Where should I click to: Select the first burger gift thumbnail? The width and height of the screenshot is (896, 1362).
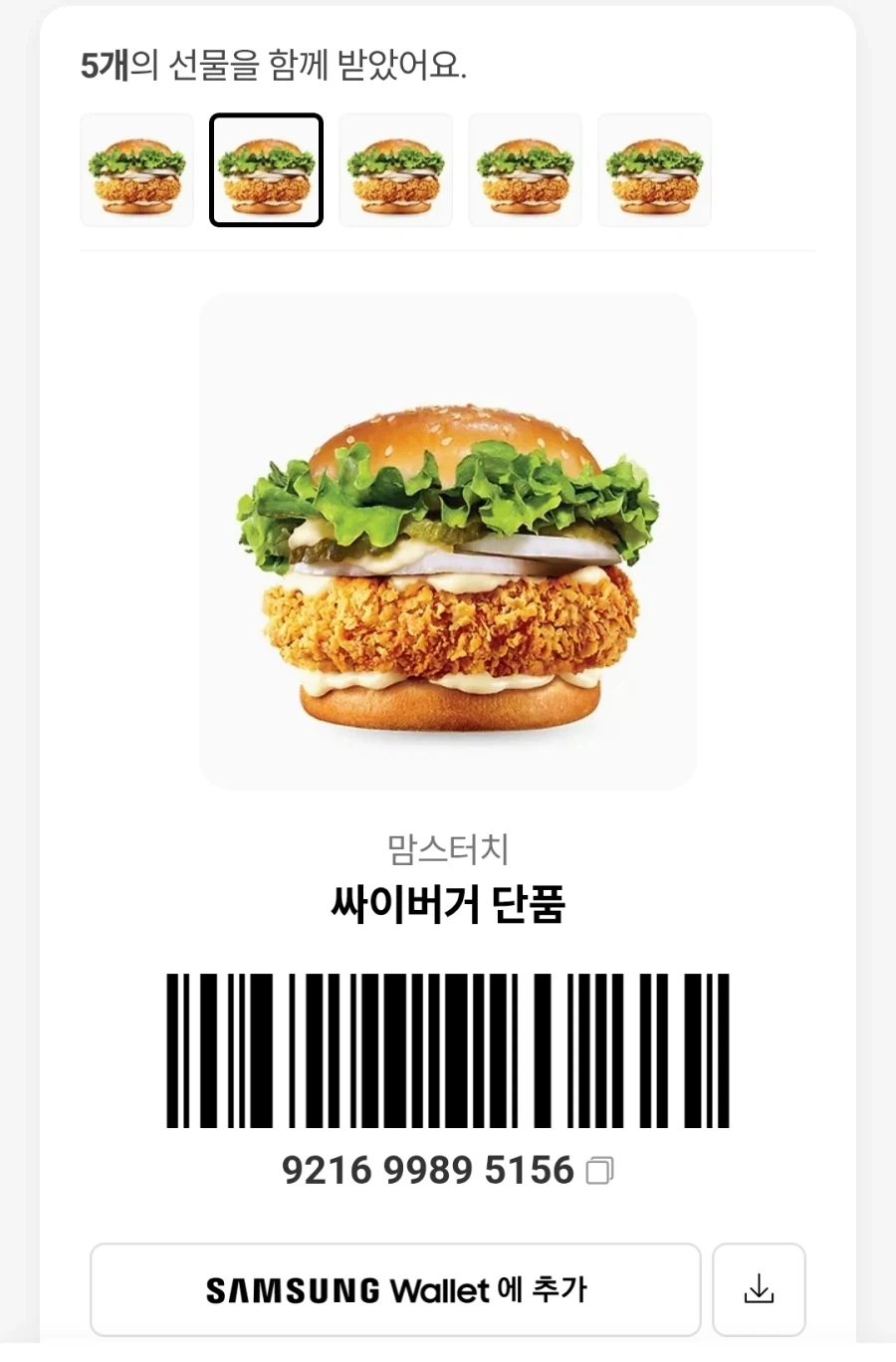pos(136,169)
